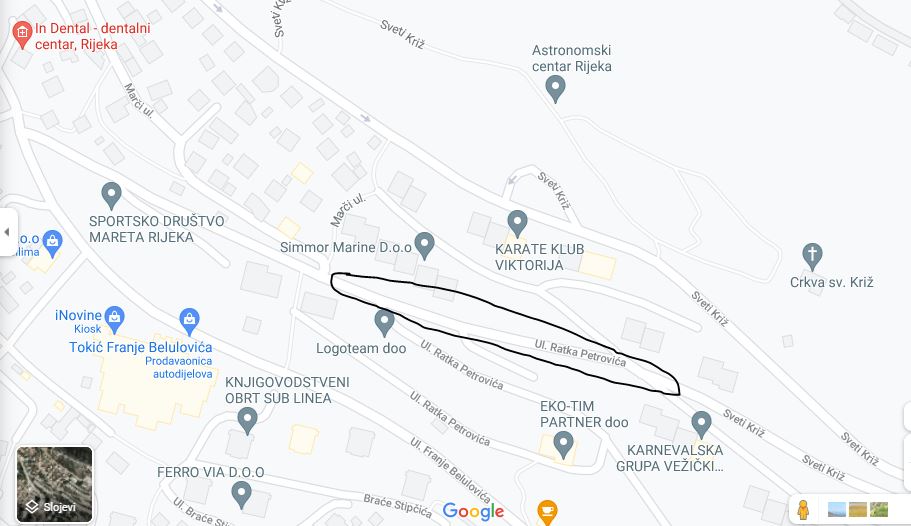Tap the EKO-TIM Partner doo marker
Screen dimensions: 911x526
(x=564, y=443)
